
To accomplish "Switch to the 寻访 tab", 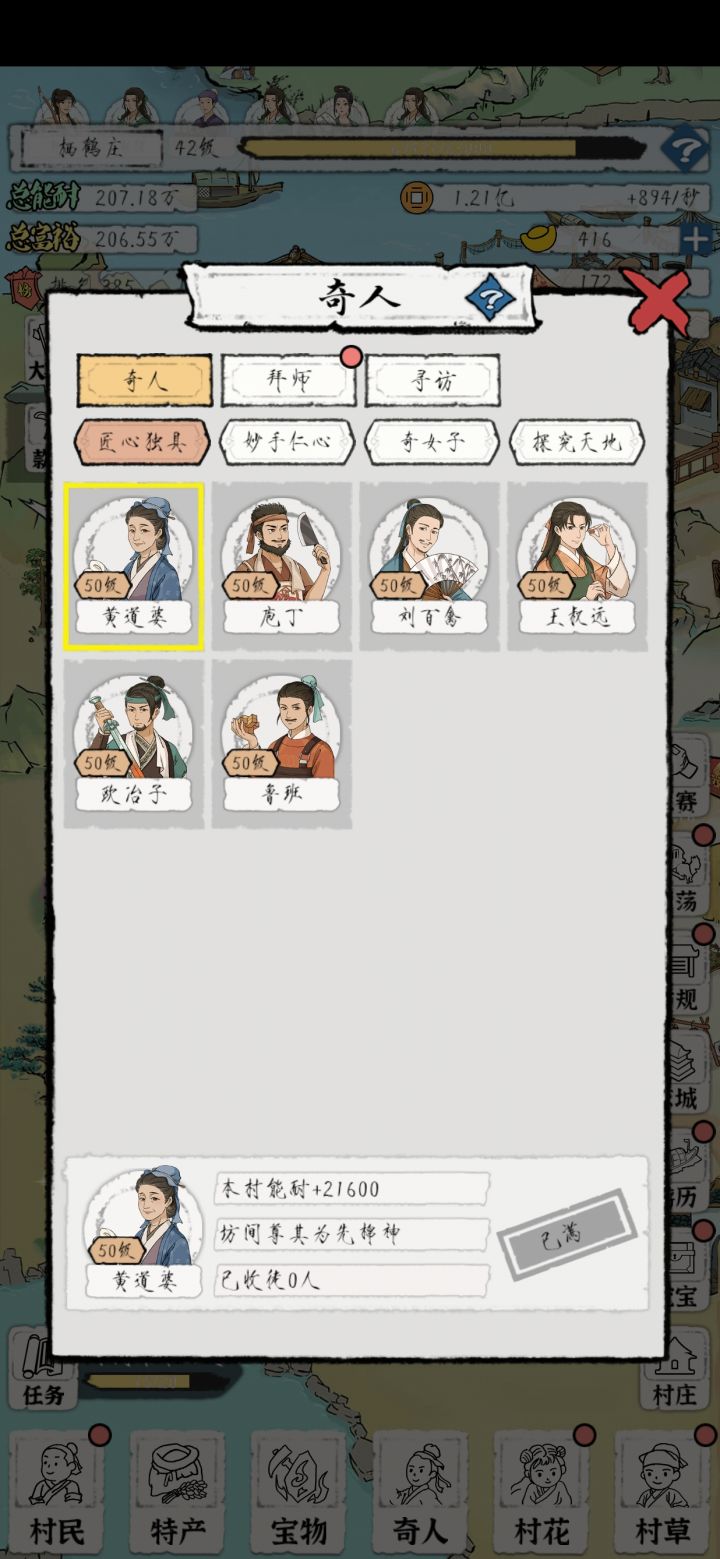I will click(x=432, y=380).
